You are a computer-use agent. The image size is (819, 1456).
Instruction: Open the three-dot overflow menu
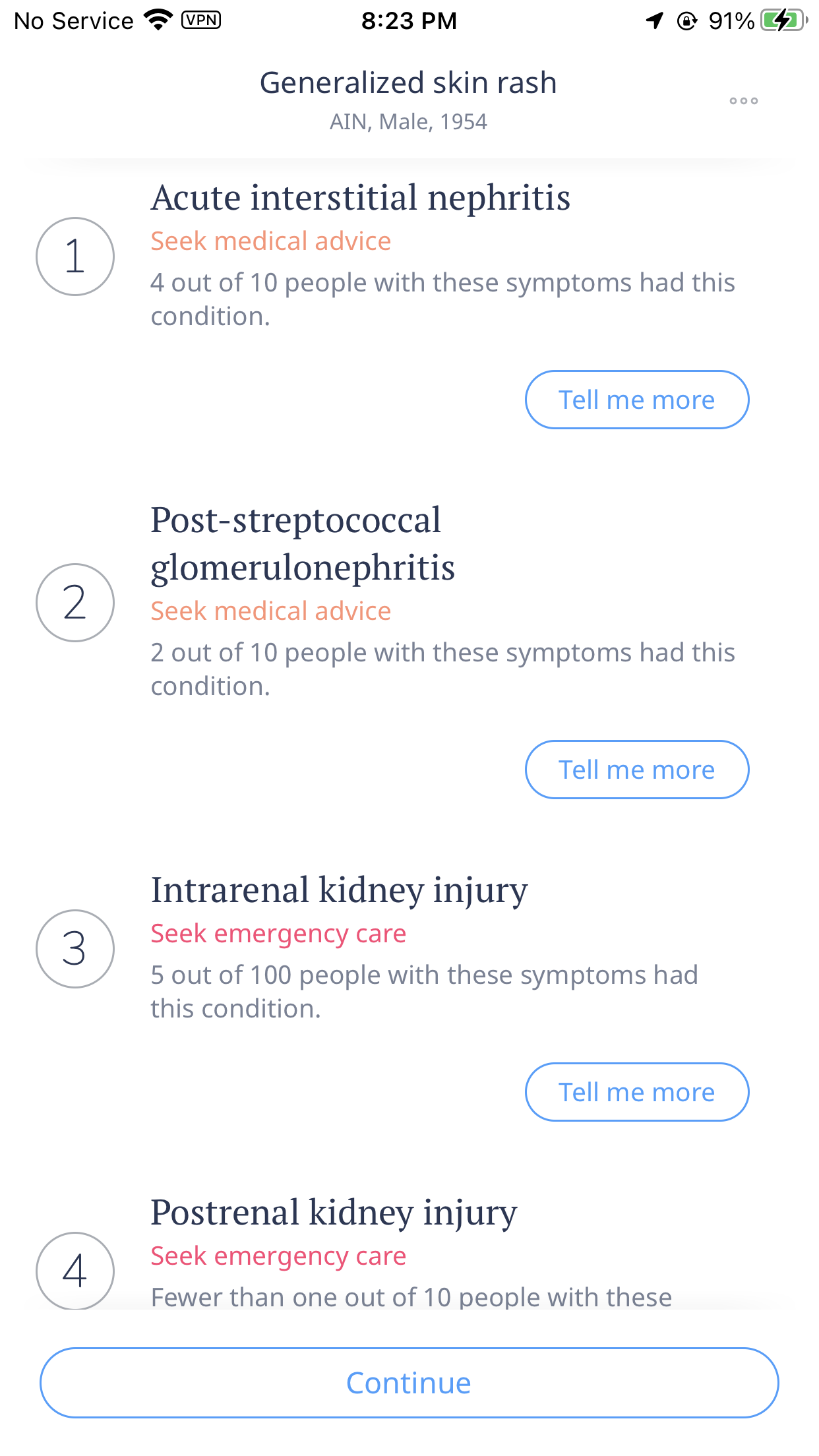click(x=743, y=101)
